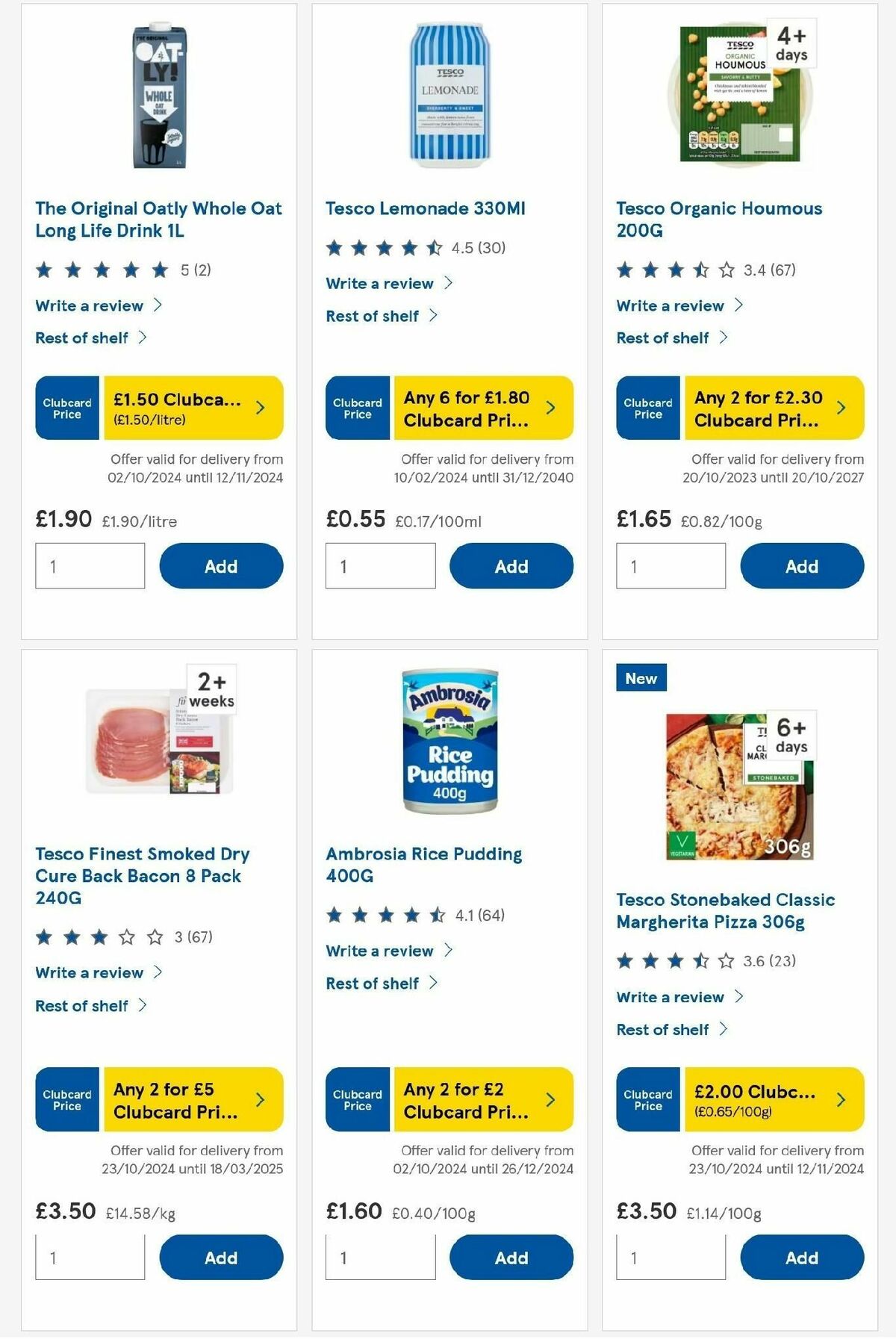
Task: Click the Clubcard Price icon for Oatly drink
Action: (66, 407)
